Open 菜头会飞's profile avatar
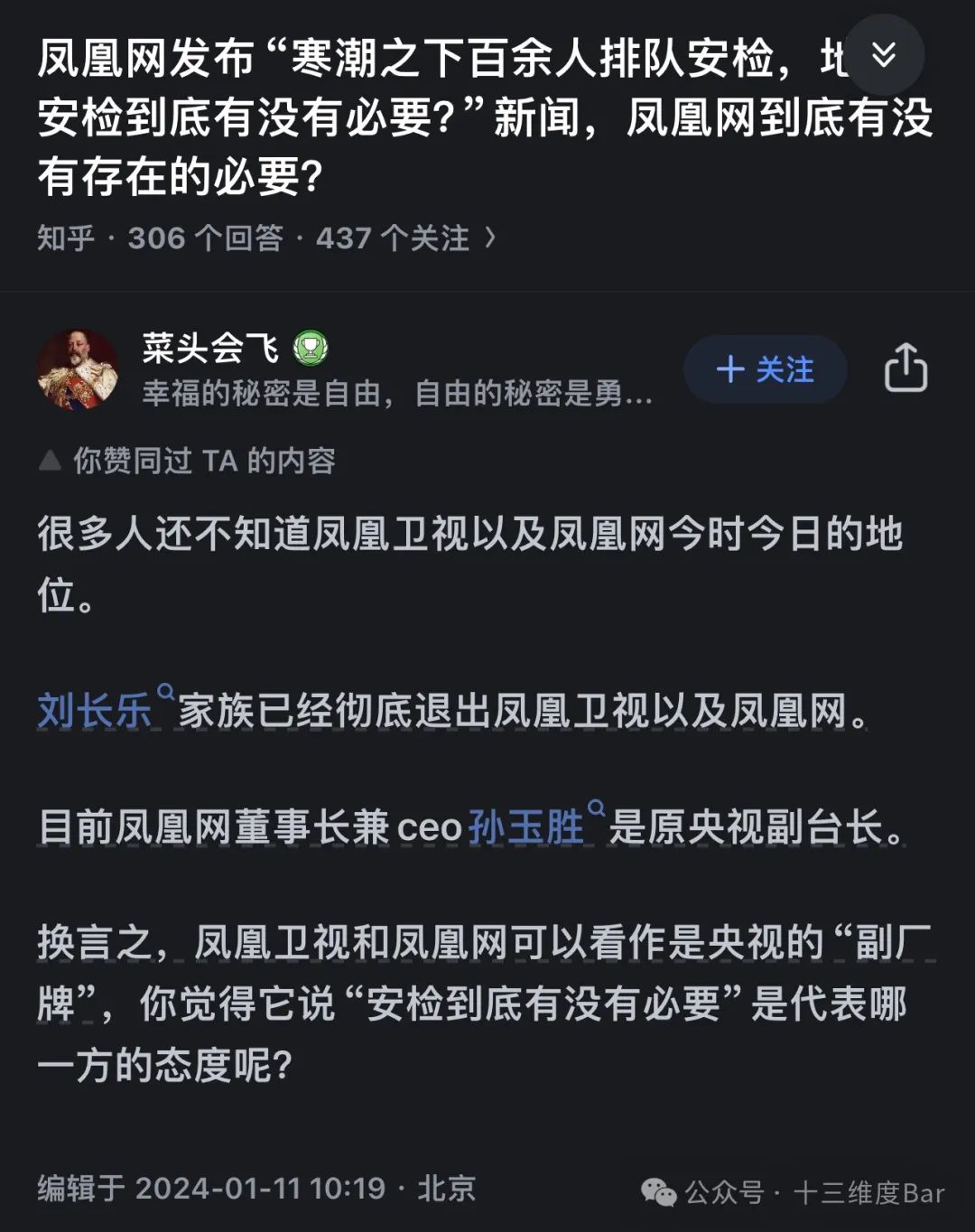This screenshot has height=1232, width=975. pos(78,369)
